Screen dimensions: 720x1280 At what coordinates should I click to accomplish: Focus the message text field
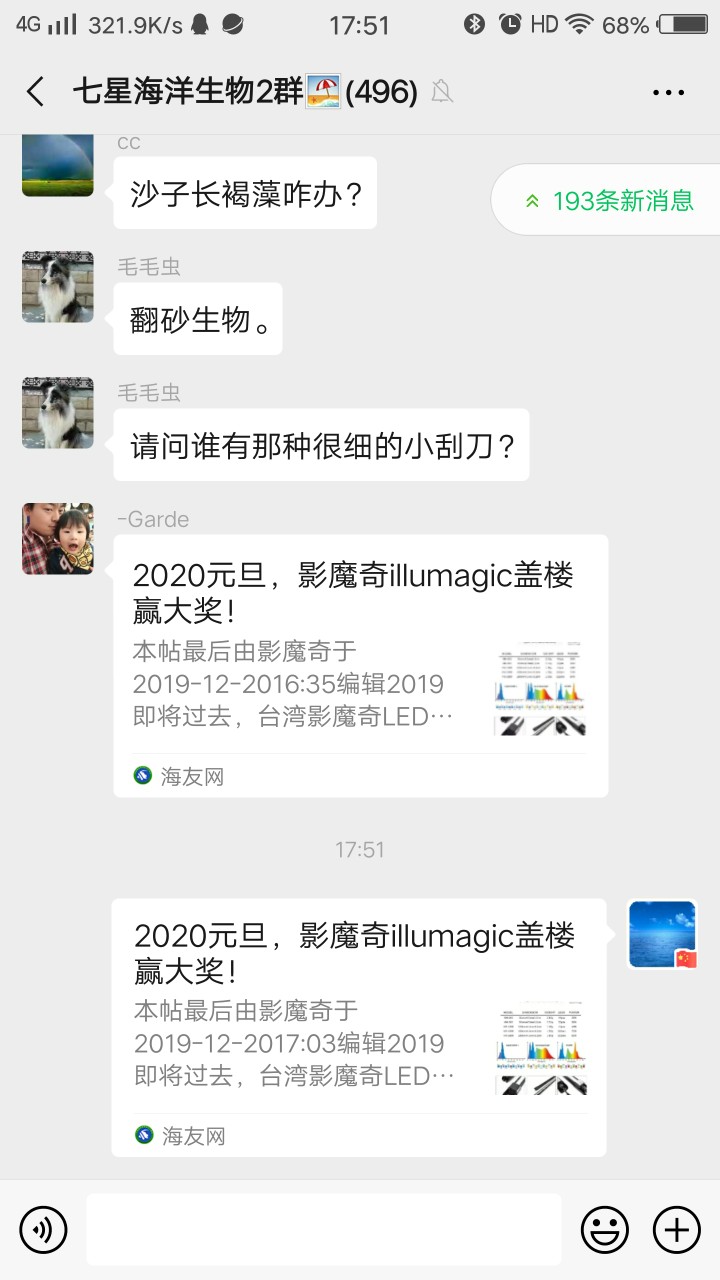point(324,1229)
